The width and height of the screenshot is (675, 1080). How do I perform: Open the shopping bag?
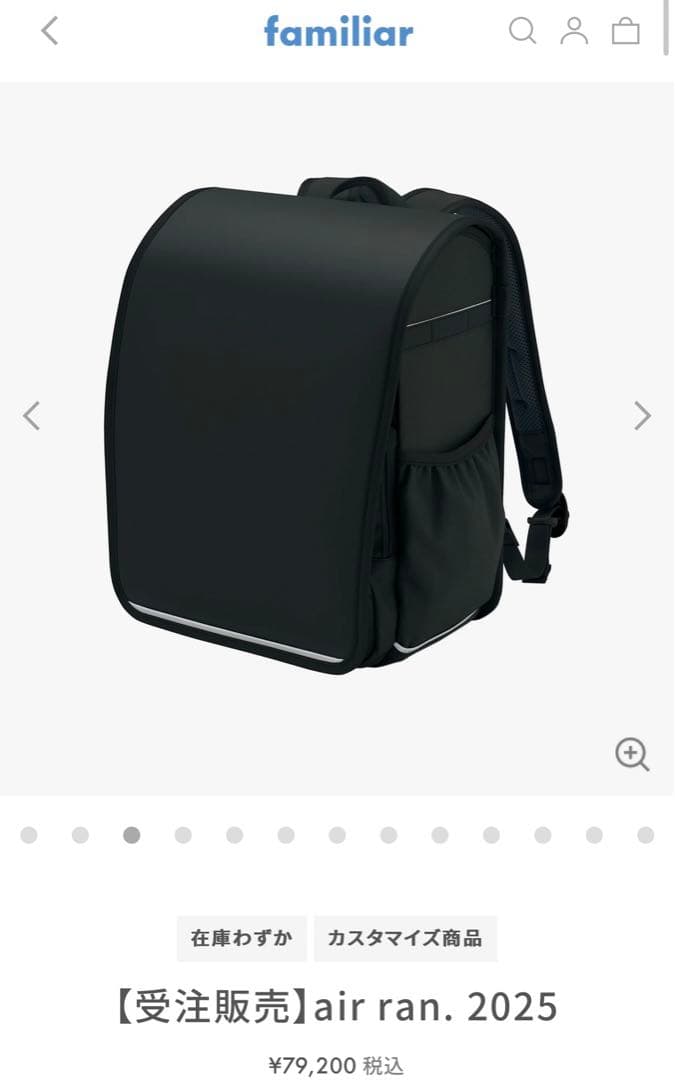(626, 31)
